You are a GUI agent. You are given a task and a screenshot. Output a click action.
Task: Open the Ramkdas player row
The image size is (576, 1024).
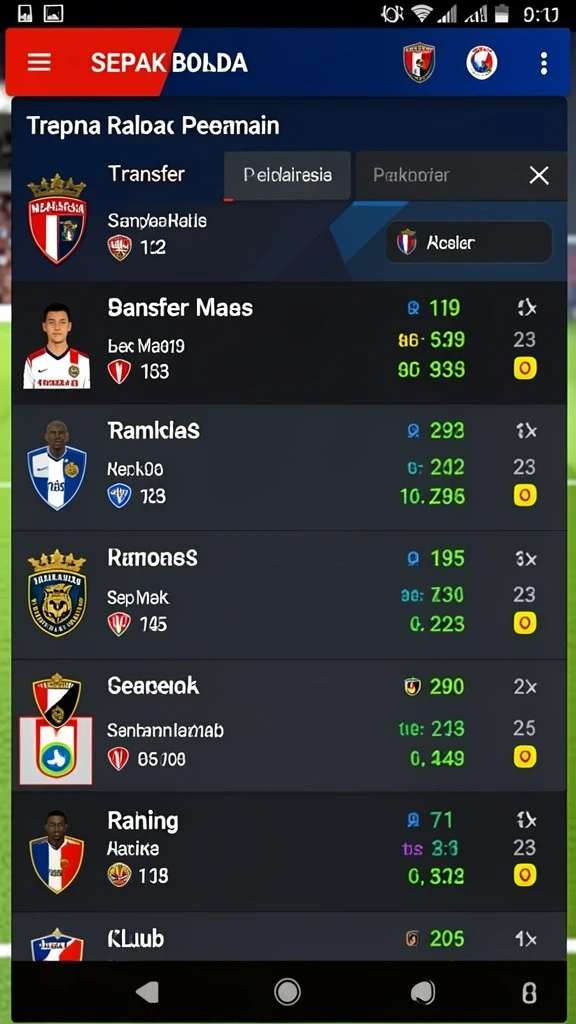tap(289, 468)
